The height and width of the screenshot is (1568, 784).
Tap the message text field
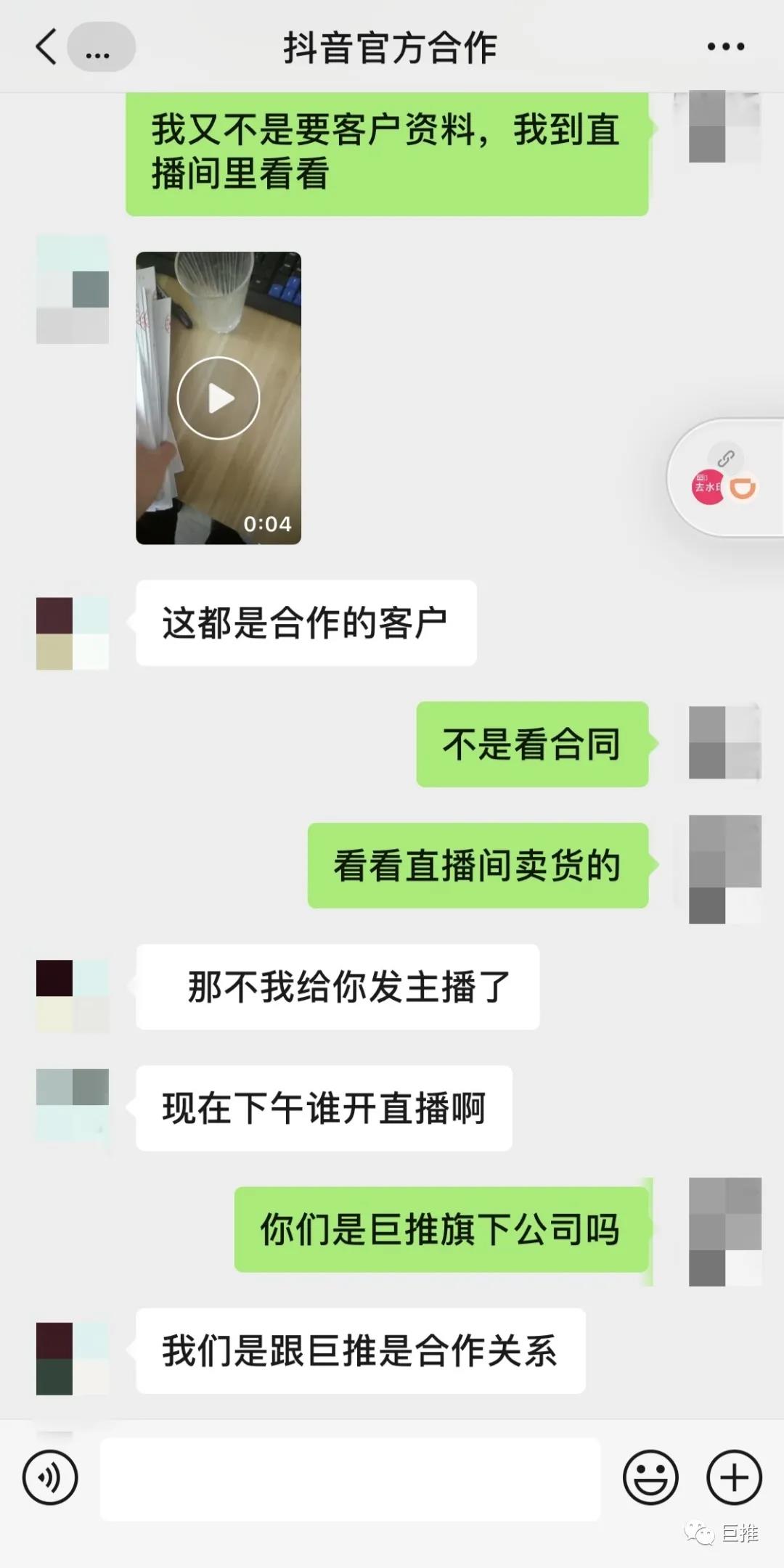click(x=350, y=1479)
